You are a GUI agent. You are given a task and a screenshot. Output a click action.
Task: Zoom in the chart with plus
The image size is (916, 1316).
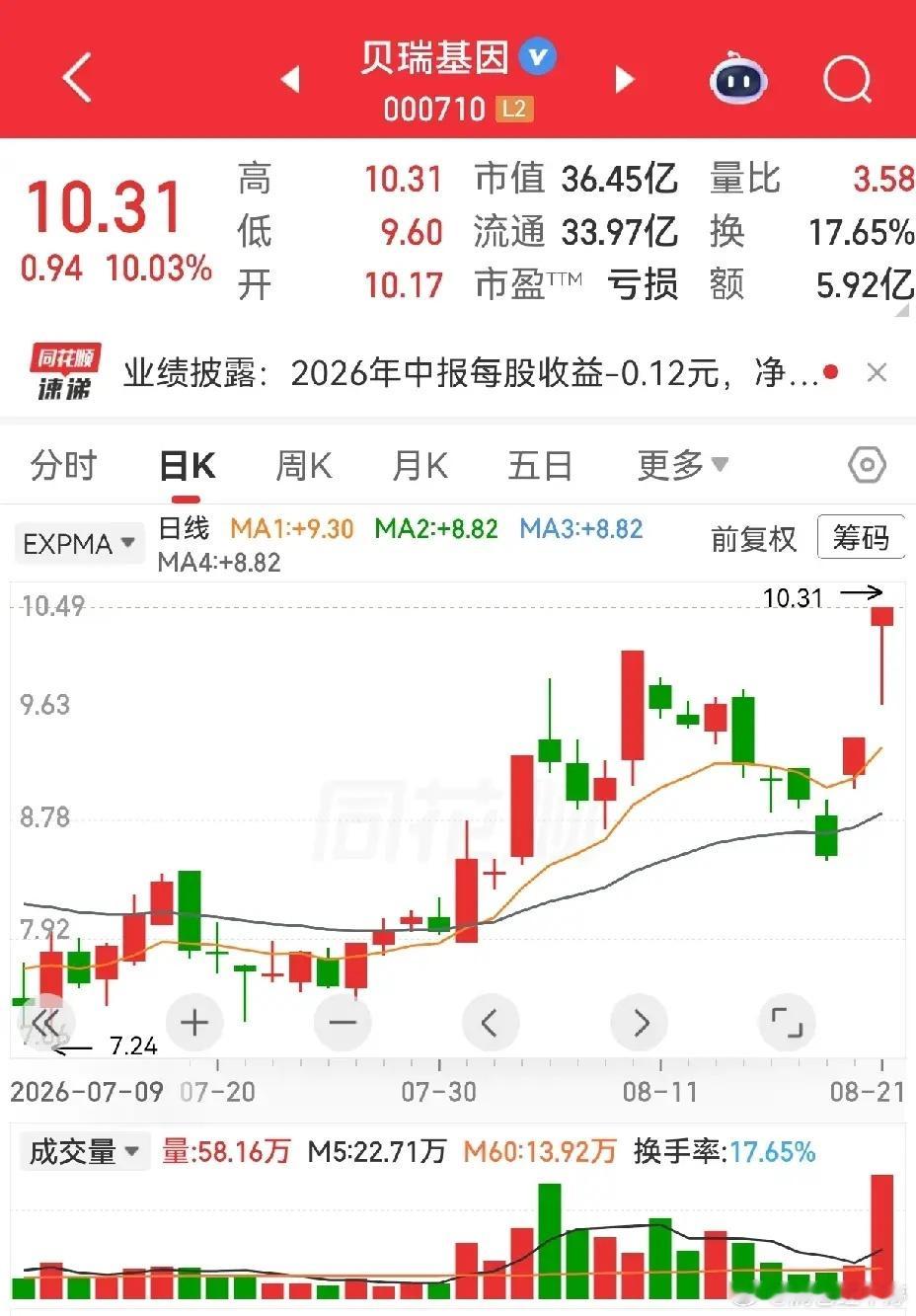point(194,1022)
